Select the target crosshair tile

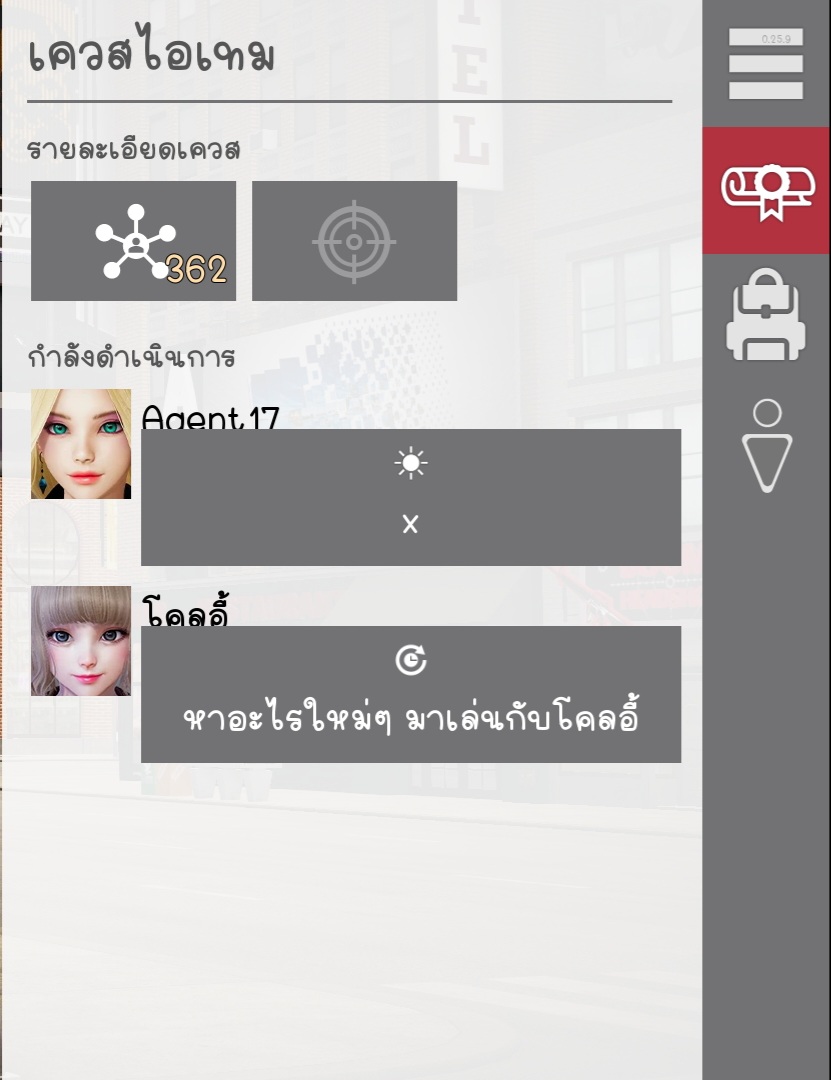(354, 241)
